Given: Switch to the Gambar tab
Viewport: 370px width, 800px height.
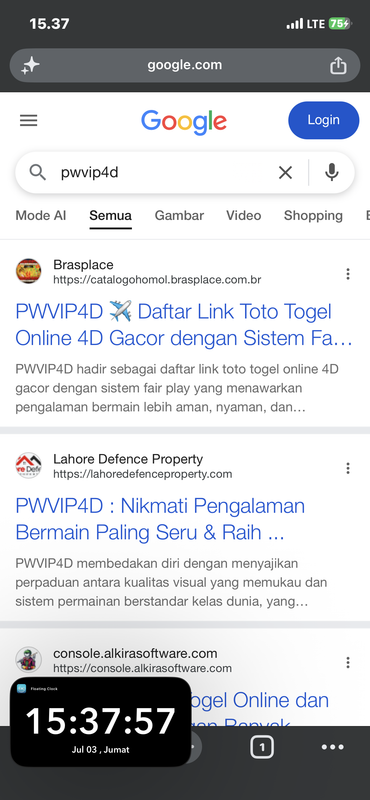Looking at the screenshot, I should pos(179,215).
